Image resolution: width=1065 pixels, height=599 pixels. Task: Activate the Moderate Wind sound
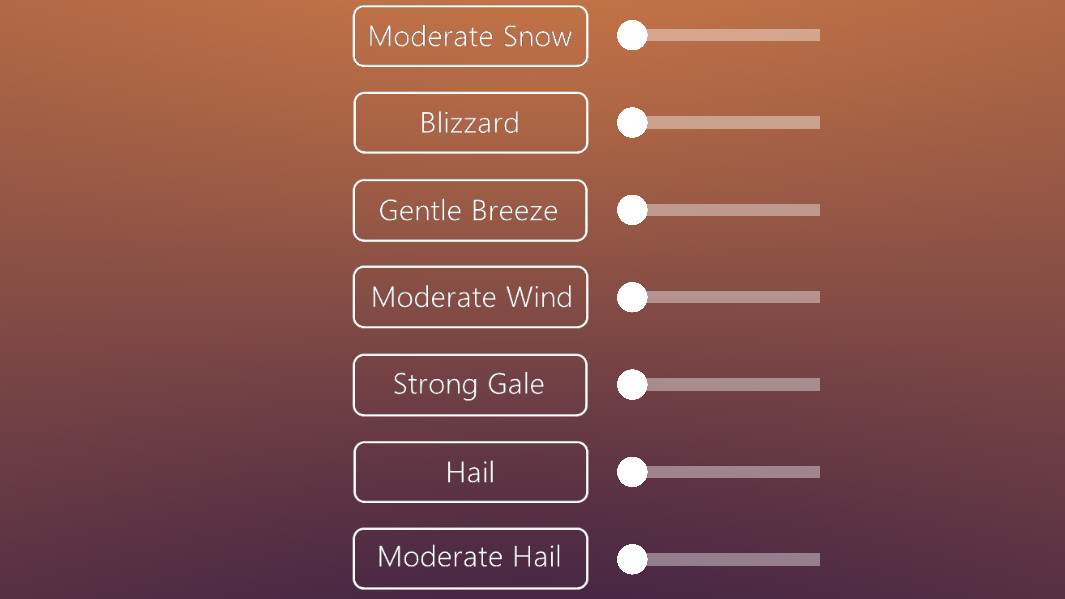point(470,297)
